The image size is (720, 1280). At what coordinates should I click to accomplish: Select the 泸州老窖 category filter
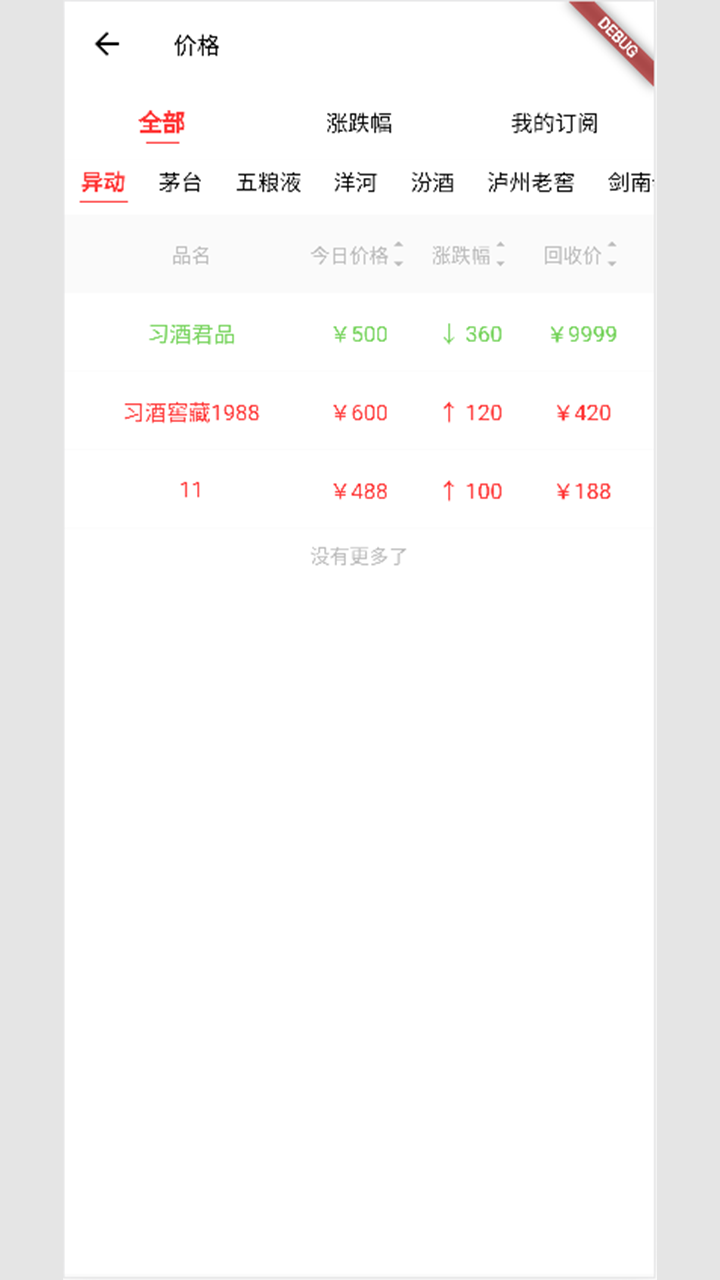530,184
